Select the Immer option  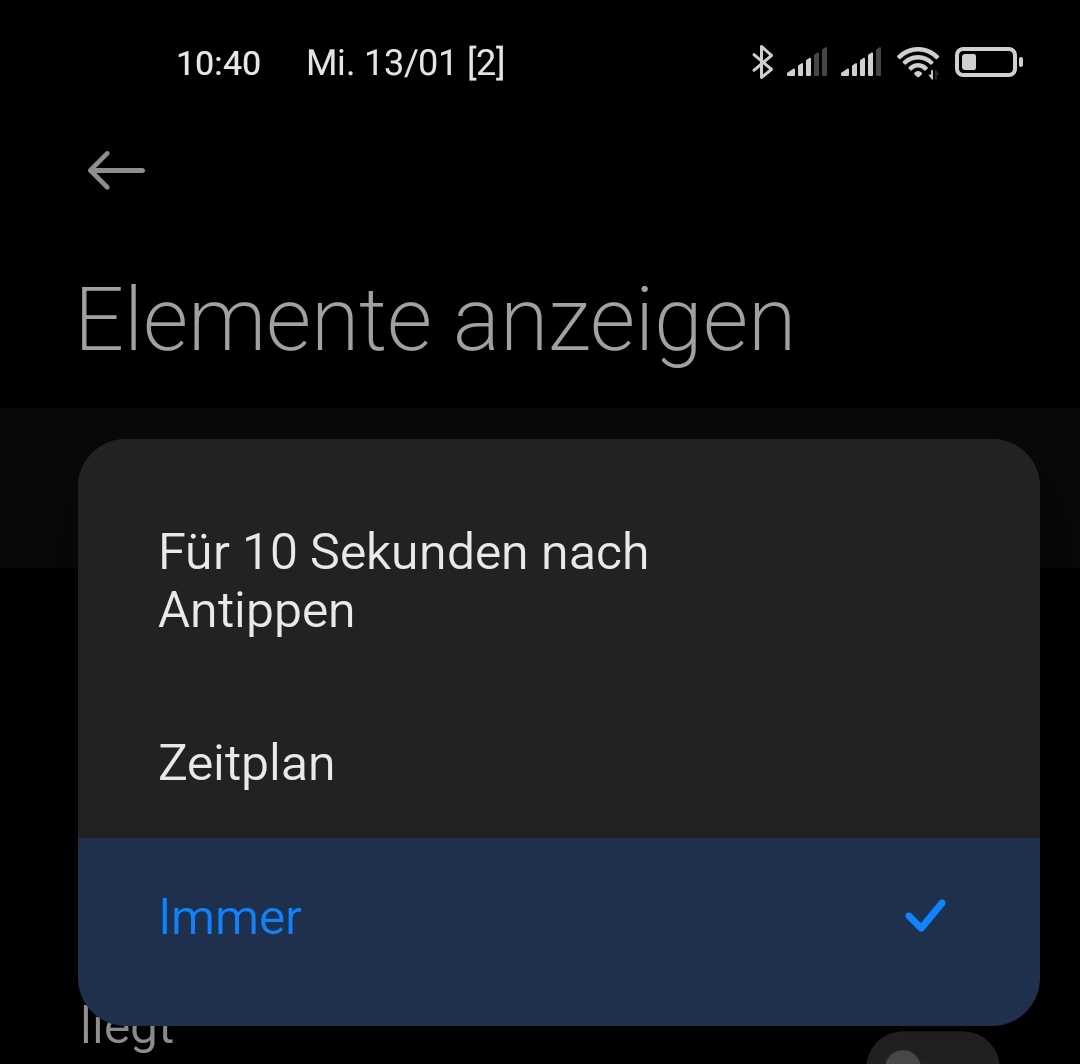click(x=231, y=917)
